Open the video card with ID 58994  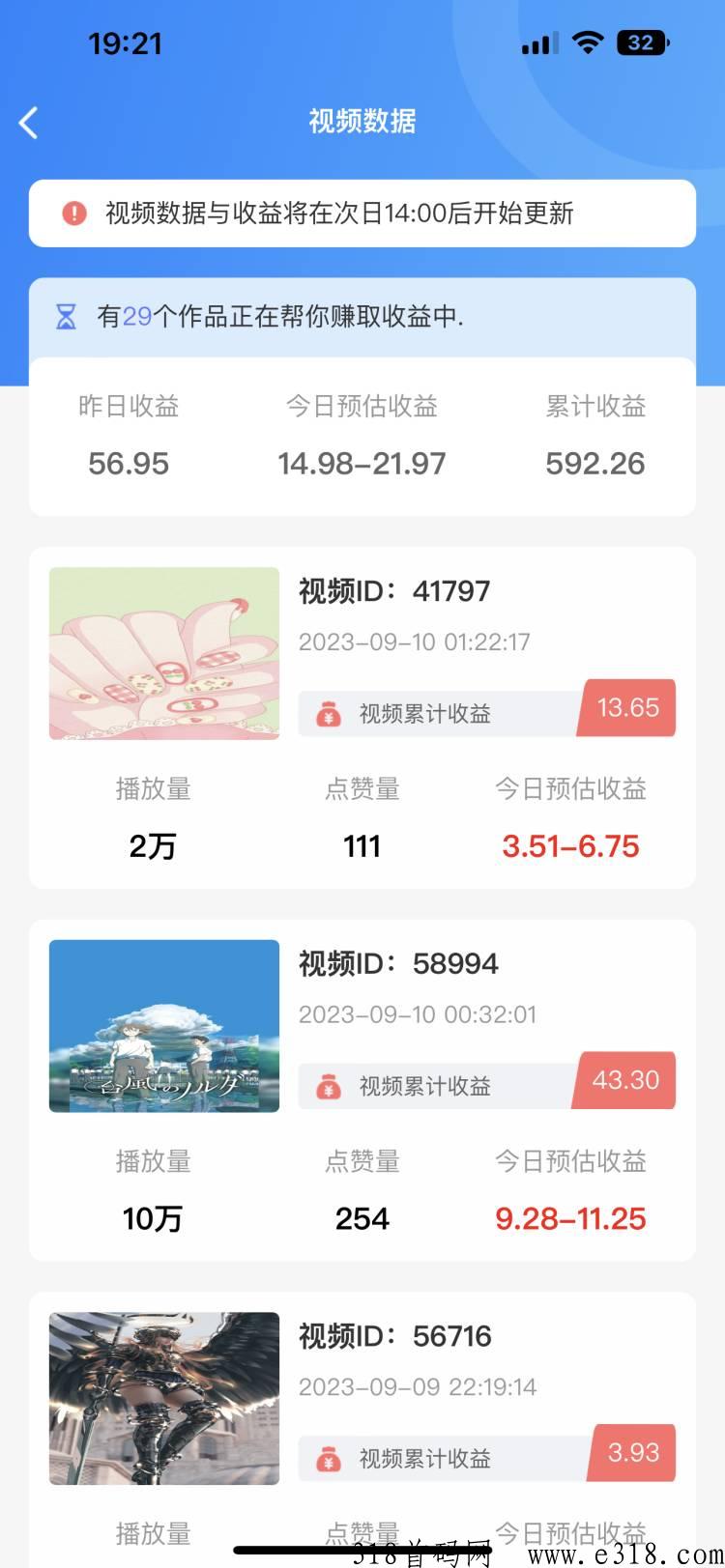click(x=362, y=1089)
